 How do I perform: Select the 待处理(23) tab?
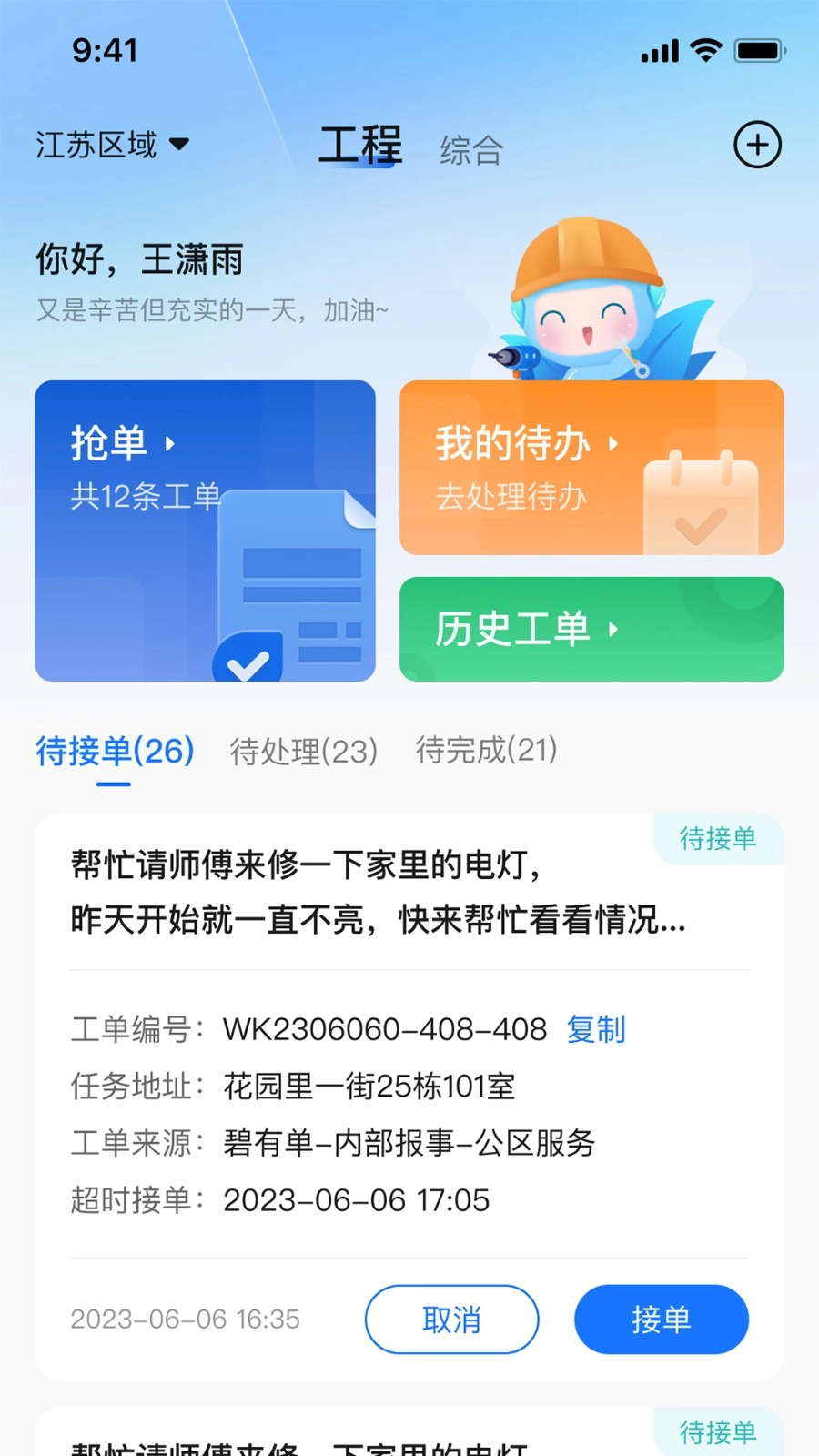pos(305,751)
